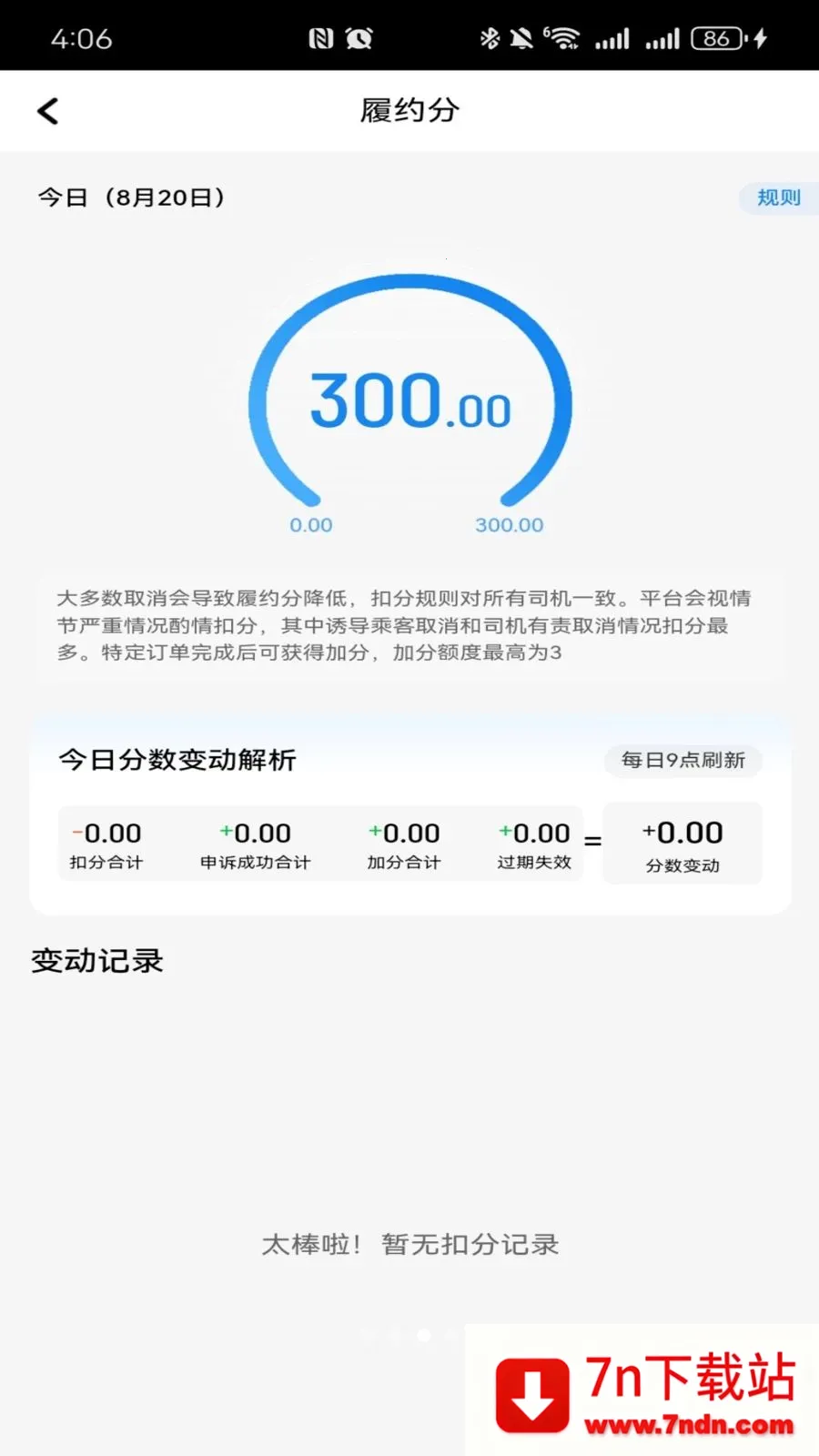Select the 申诉成功合计 appeal total

point(256,844)
